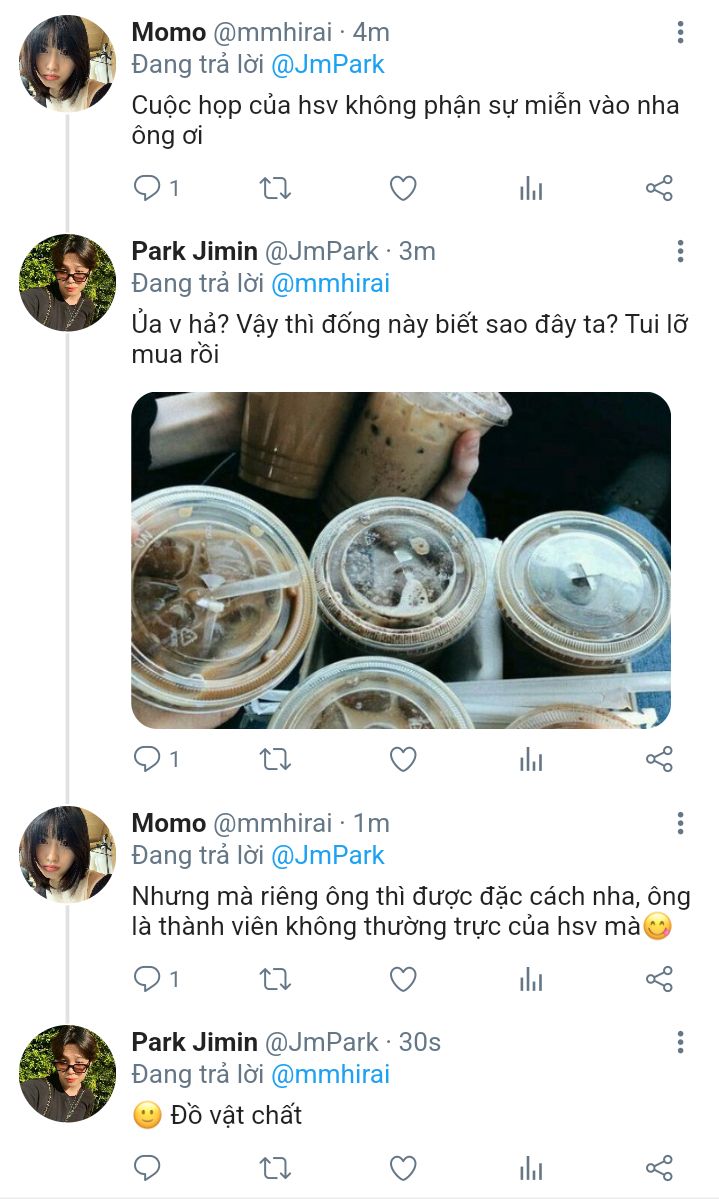This screenshot has width=719, height=1199.
Task: Open the @mmhirai link in Jimin's 3m reply
Action: pyautogui.click(x=330, y=284)
